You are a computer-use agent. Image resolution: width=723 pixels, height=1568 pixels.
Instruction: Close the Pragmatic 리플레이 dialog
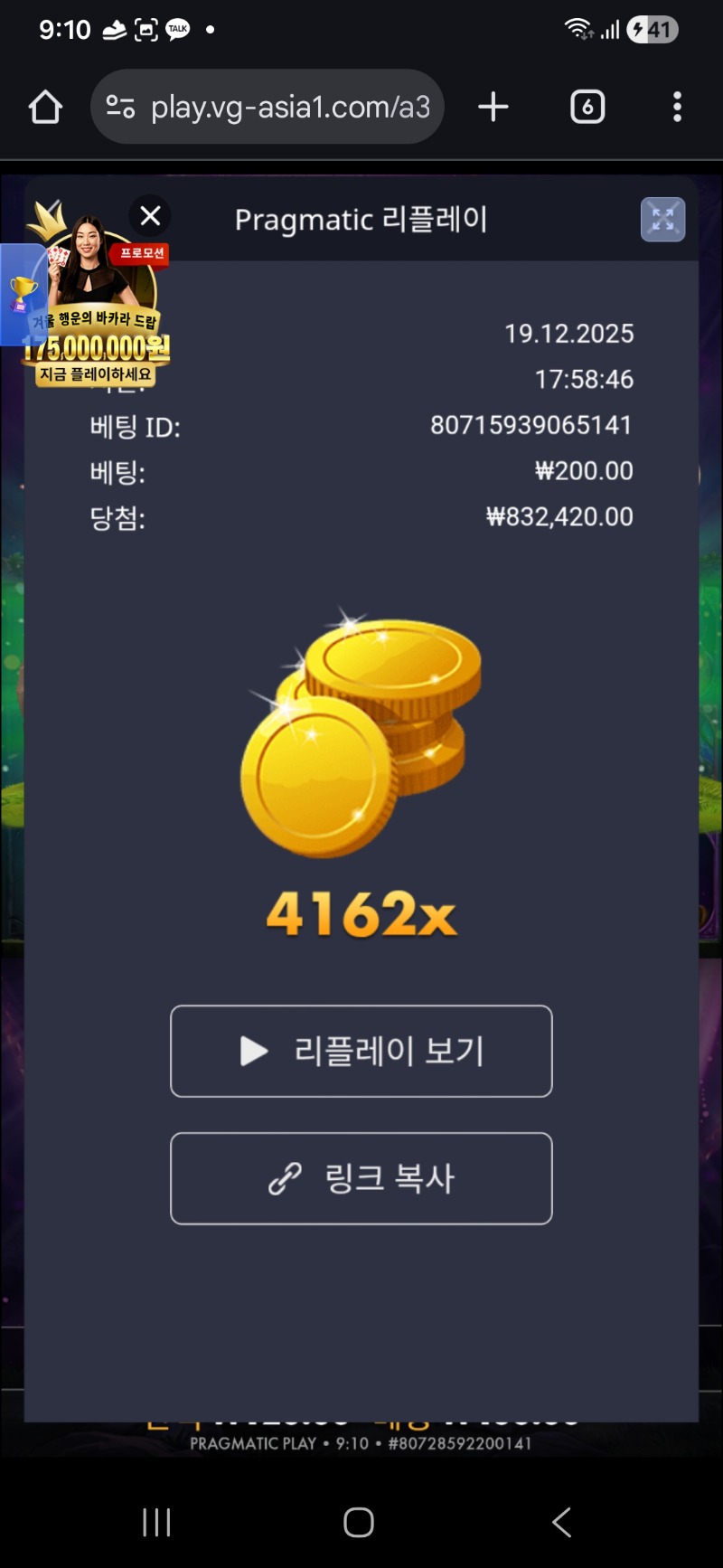click(x=150, y=216)
